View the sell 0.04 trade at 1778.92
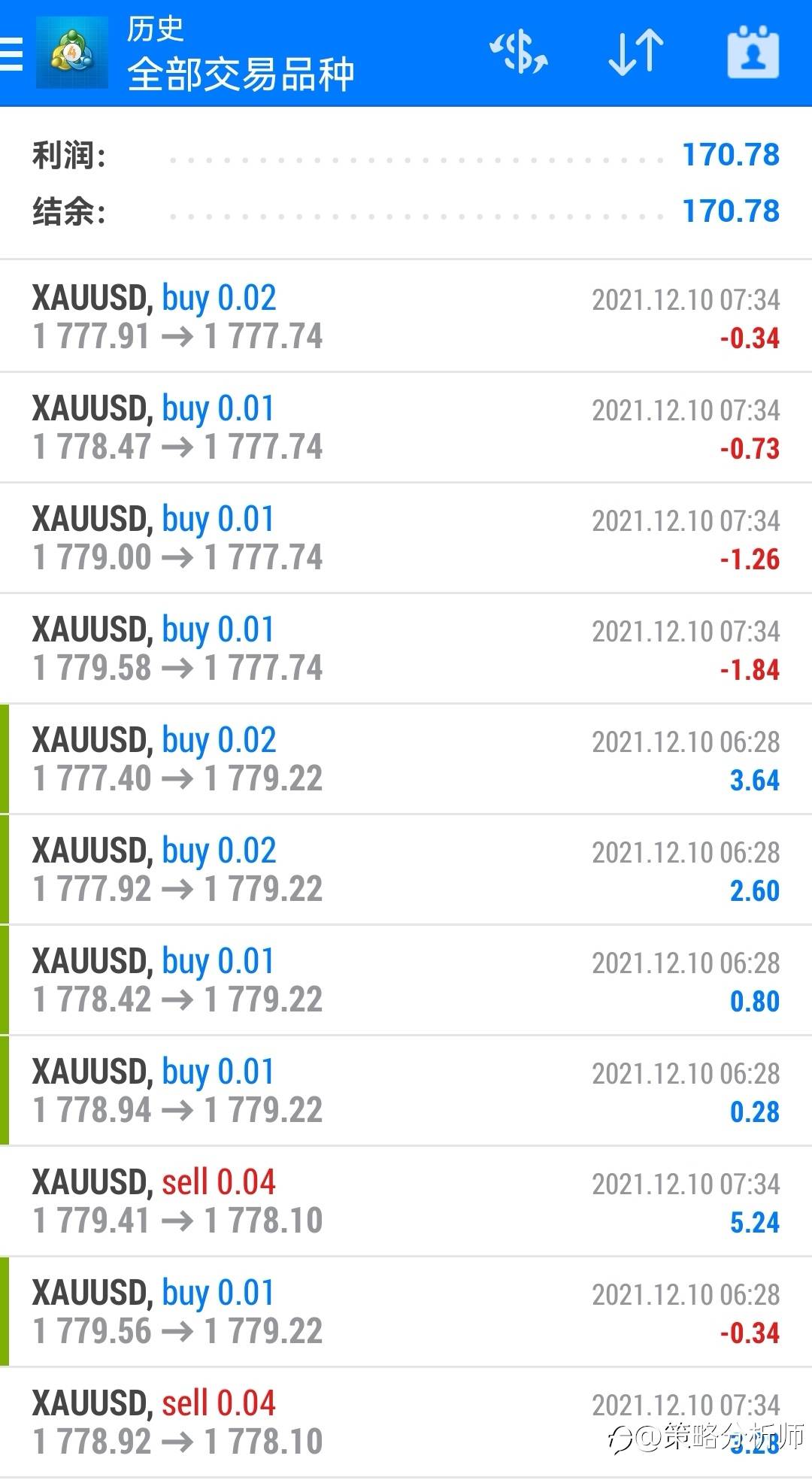Screen dimensions: 812x1483 [406, 1422]
